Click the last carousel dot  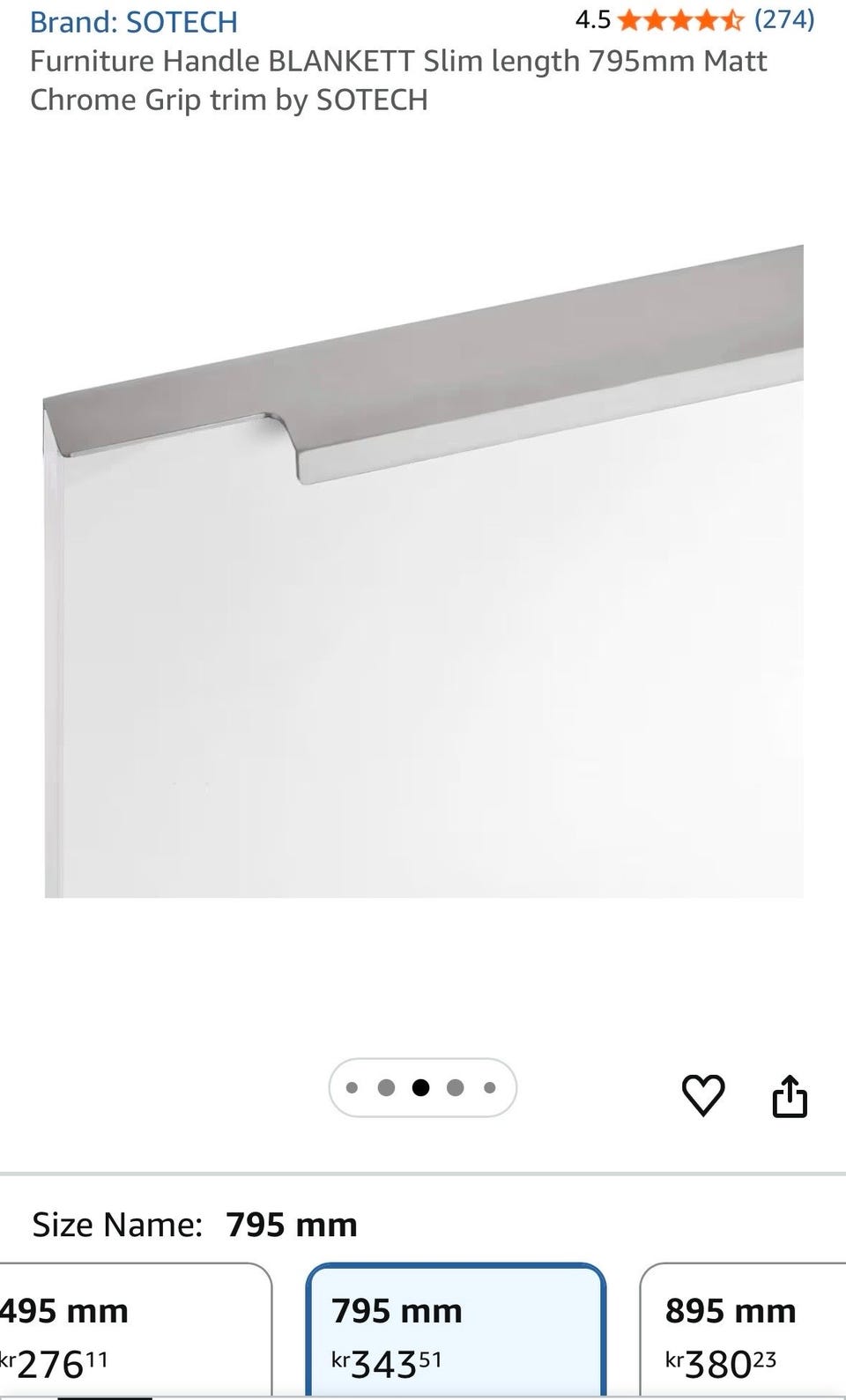point(489,1087)
